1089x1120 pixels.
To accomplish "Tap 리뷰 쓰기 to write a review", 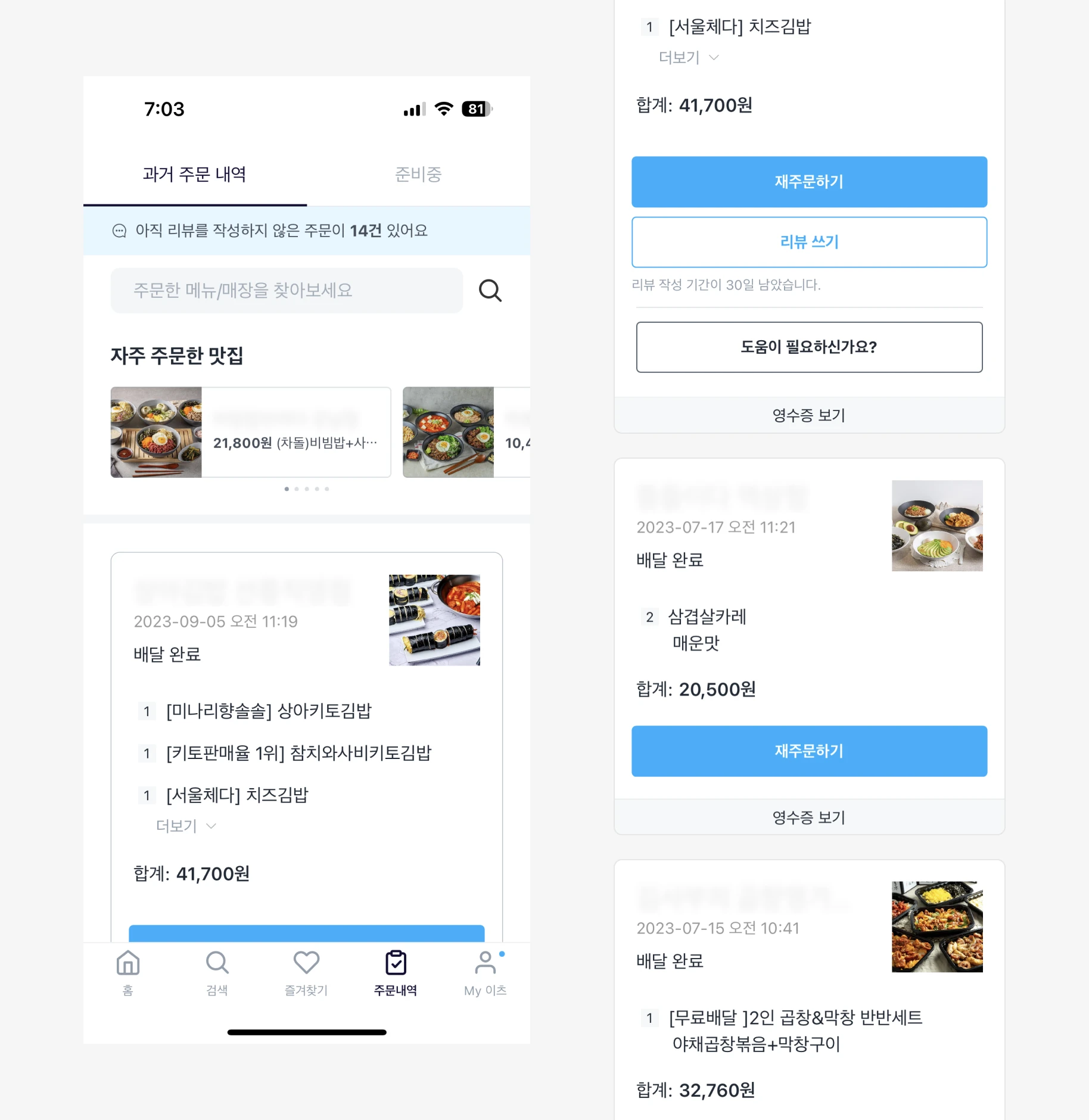I will (x=809, y=242).
